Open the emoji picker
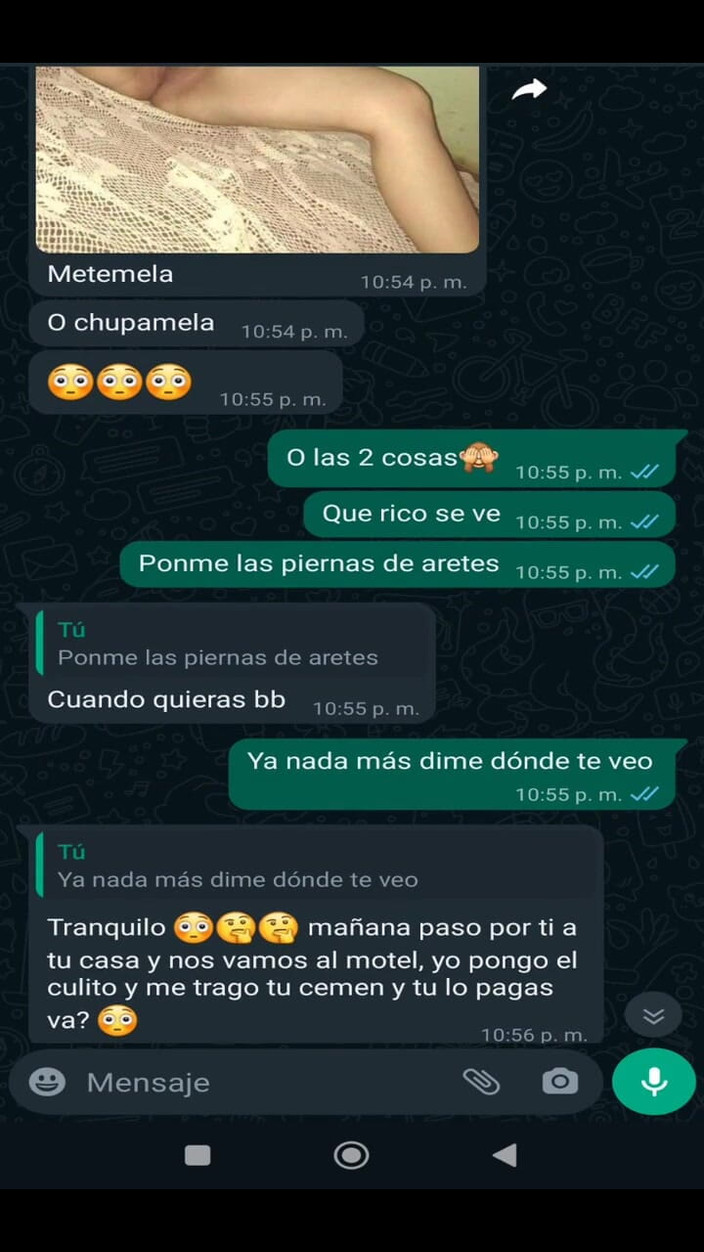Image resolution: width=704 pixels, height=1252 pixels. [x=46, y=1082]
